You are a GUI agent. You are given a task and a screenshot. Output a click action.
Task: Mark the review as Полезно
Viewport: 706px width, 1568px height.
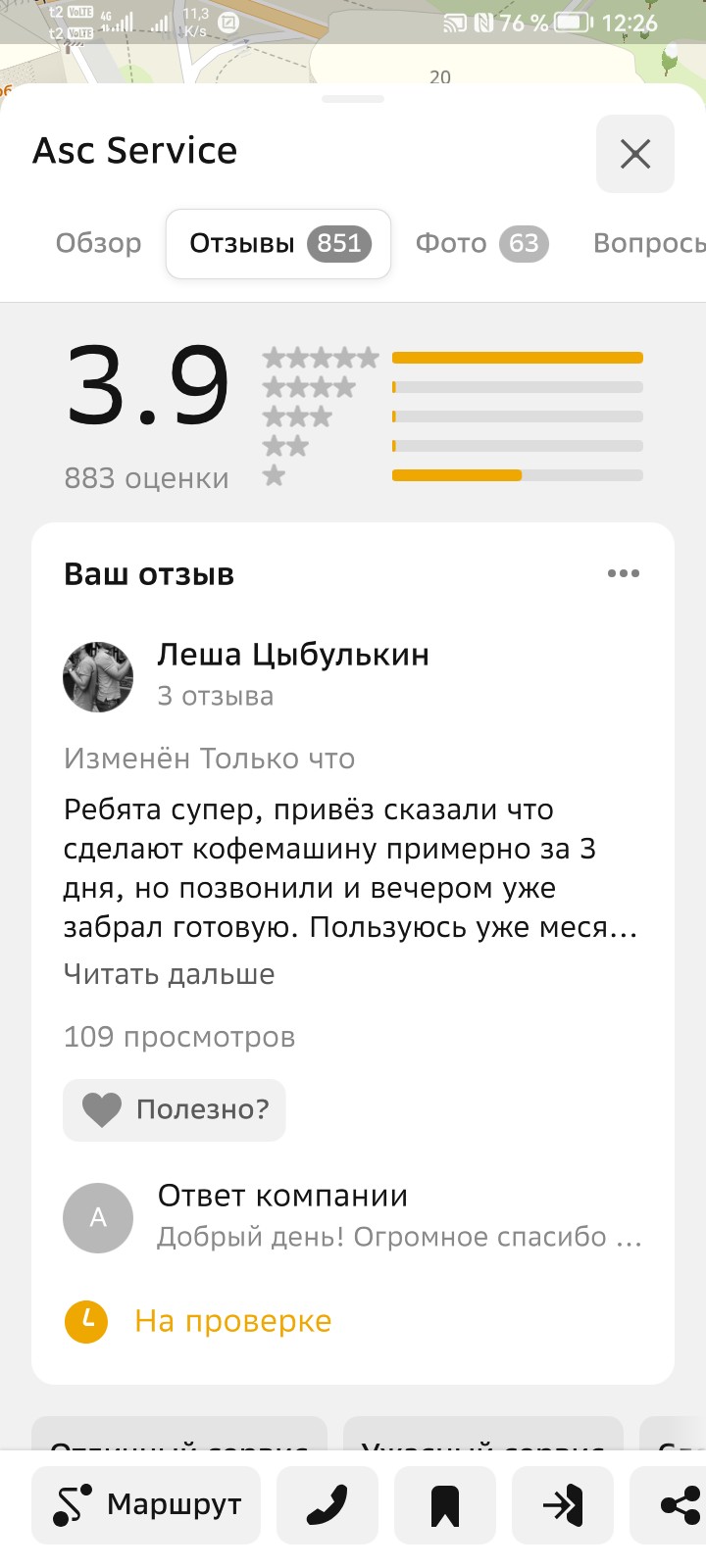(175, 1109)
